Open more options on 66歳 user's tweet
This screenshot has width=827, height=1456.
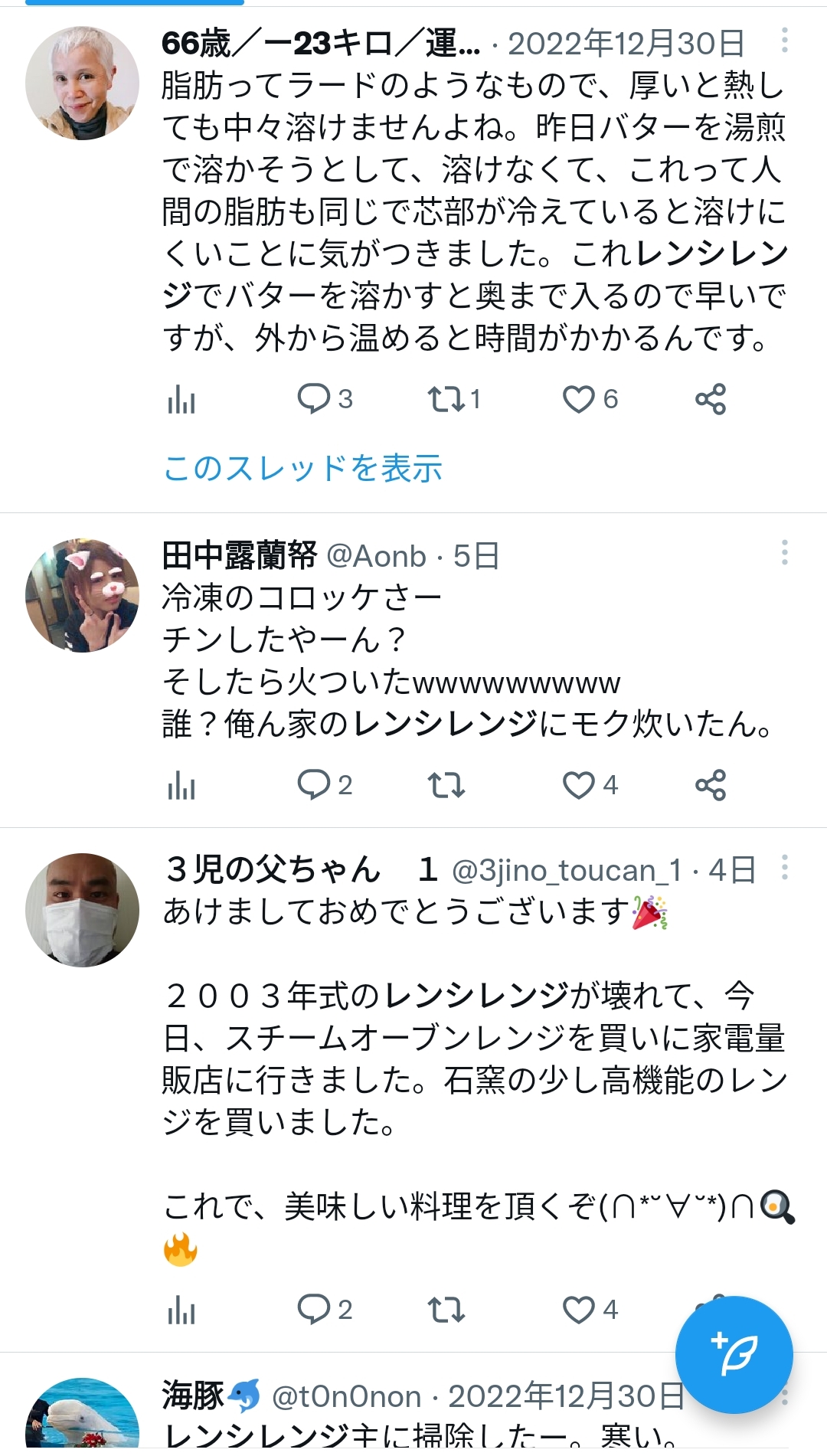click(784, 41)
